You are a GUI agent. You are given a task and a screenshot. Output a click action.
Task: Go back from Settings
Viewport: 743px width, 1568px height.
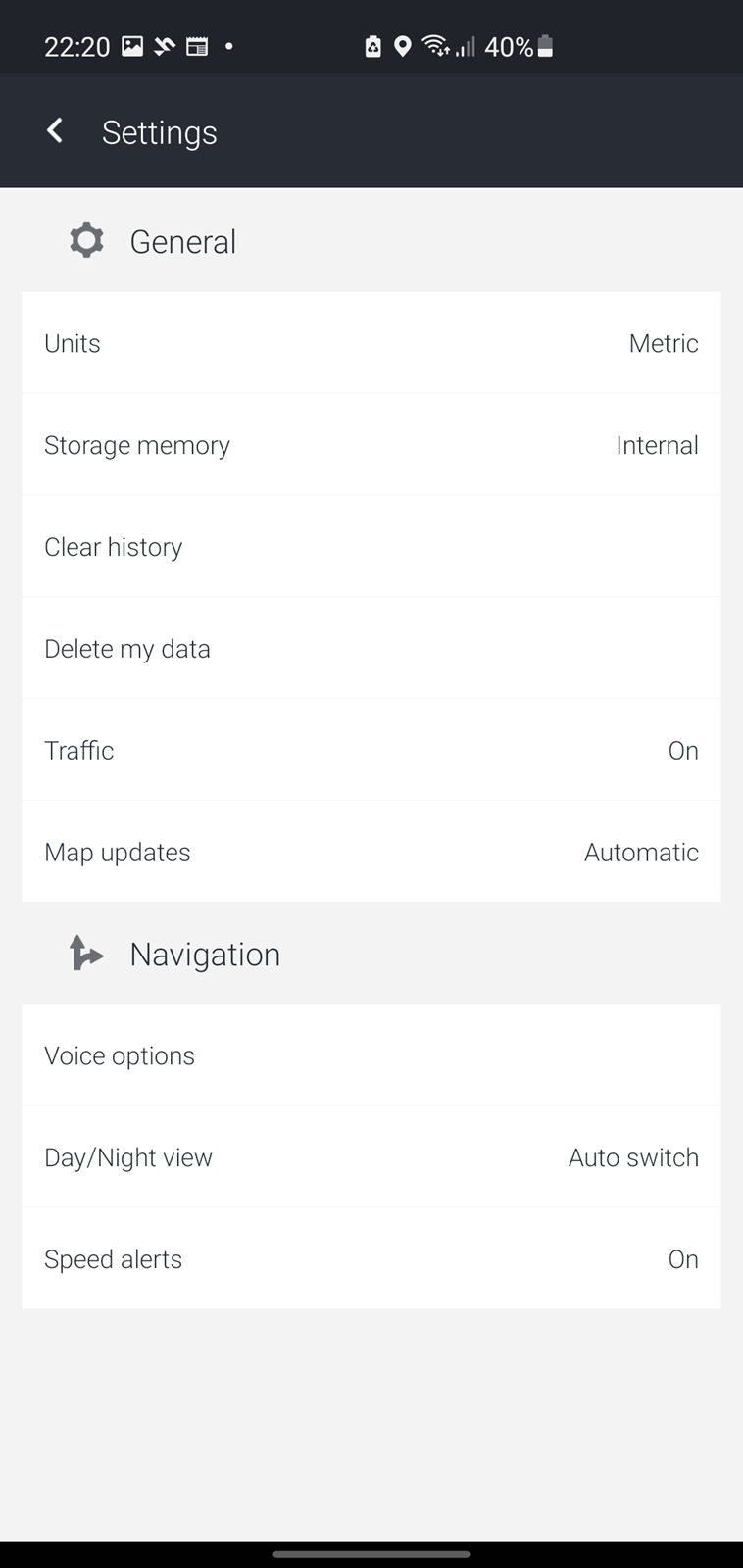coord(55,130)
